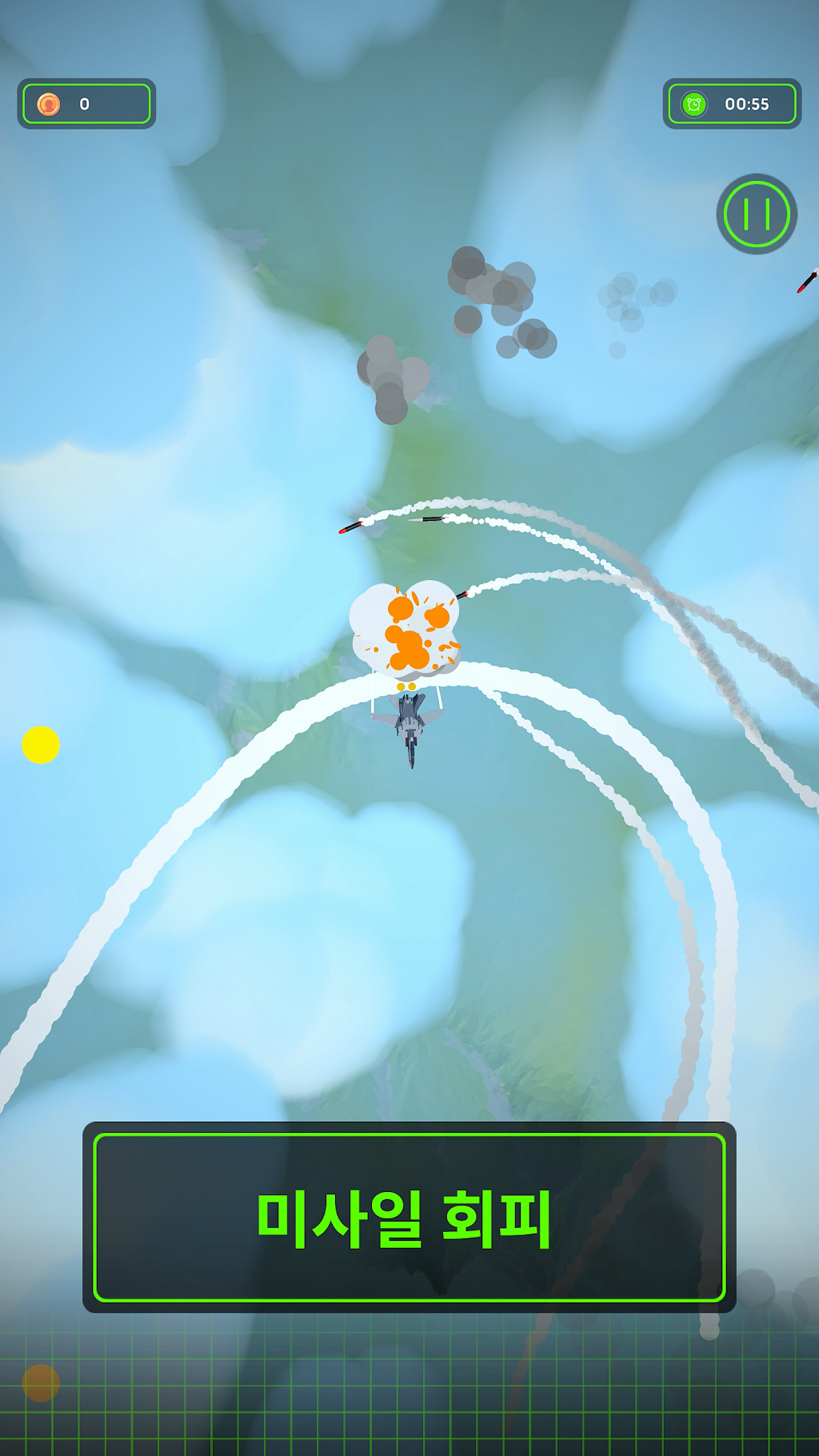
Task: Pause the game
Action: (x=757, y=214)
